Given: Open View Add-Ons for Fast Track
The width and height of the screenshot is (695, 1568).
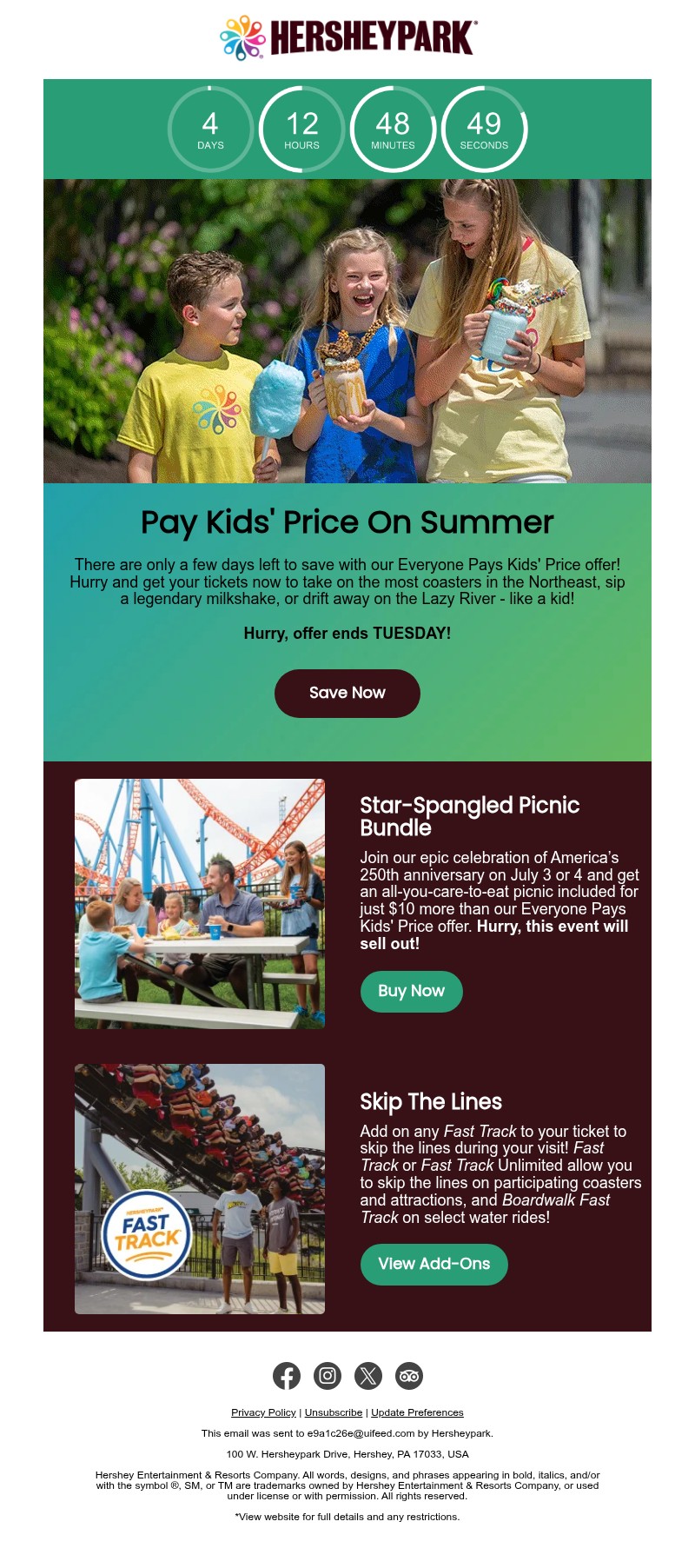Looking at the screenshot, I should [434, 1265].
